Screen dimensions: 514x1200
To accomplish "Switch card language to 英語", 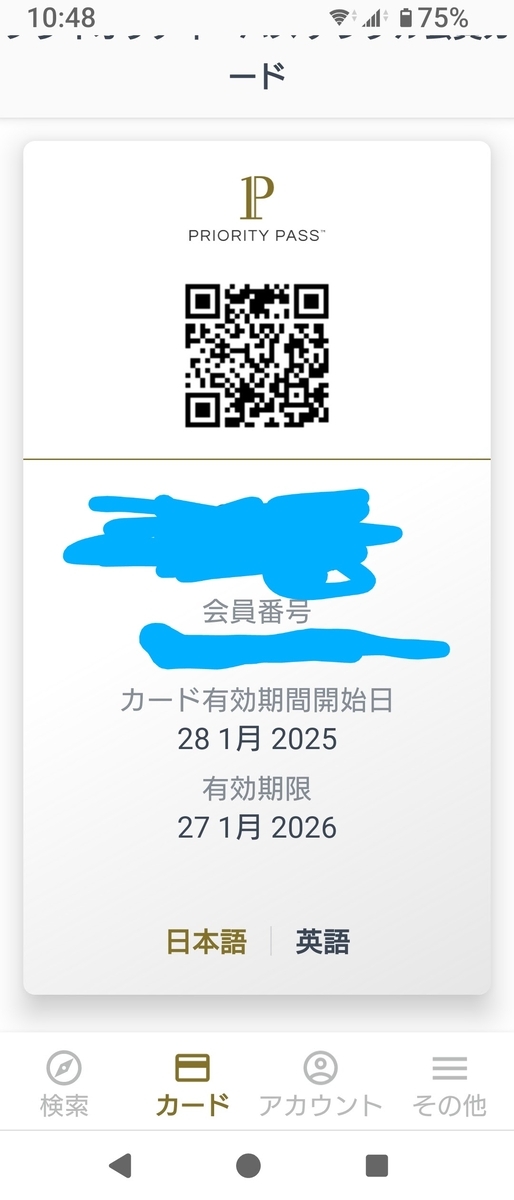I will click(323, 942).
